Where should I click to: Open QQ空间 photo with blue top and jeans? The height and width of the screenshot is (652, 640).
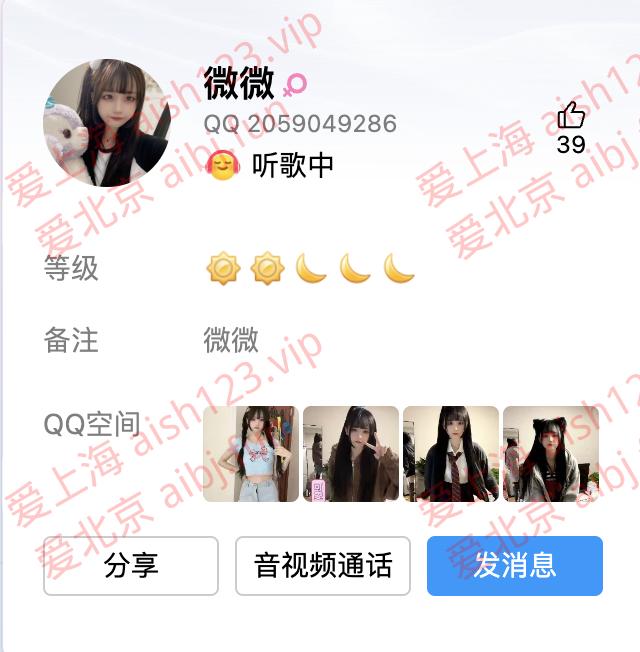[251, 454]
